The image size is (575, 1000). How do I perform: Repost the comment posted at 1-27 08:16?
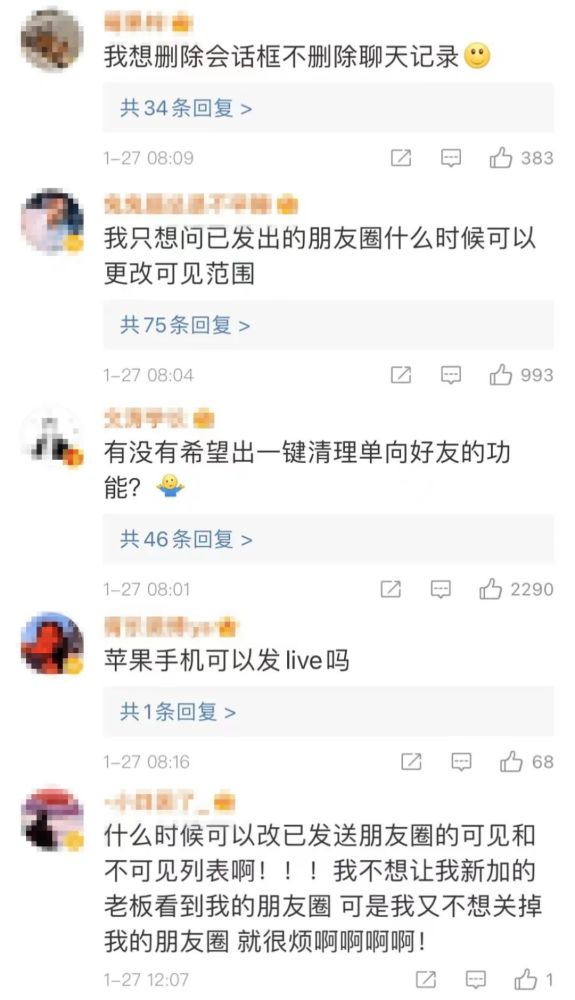tap(411, 761)
